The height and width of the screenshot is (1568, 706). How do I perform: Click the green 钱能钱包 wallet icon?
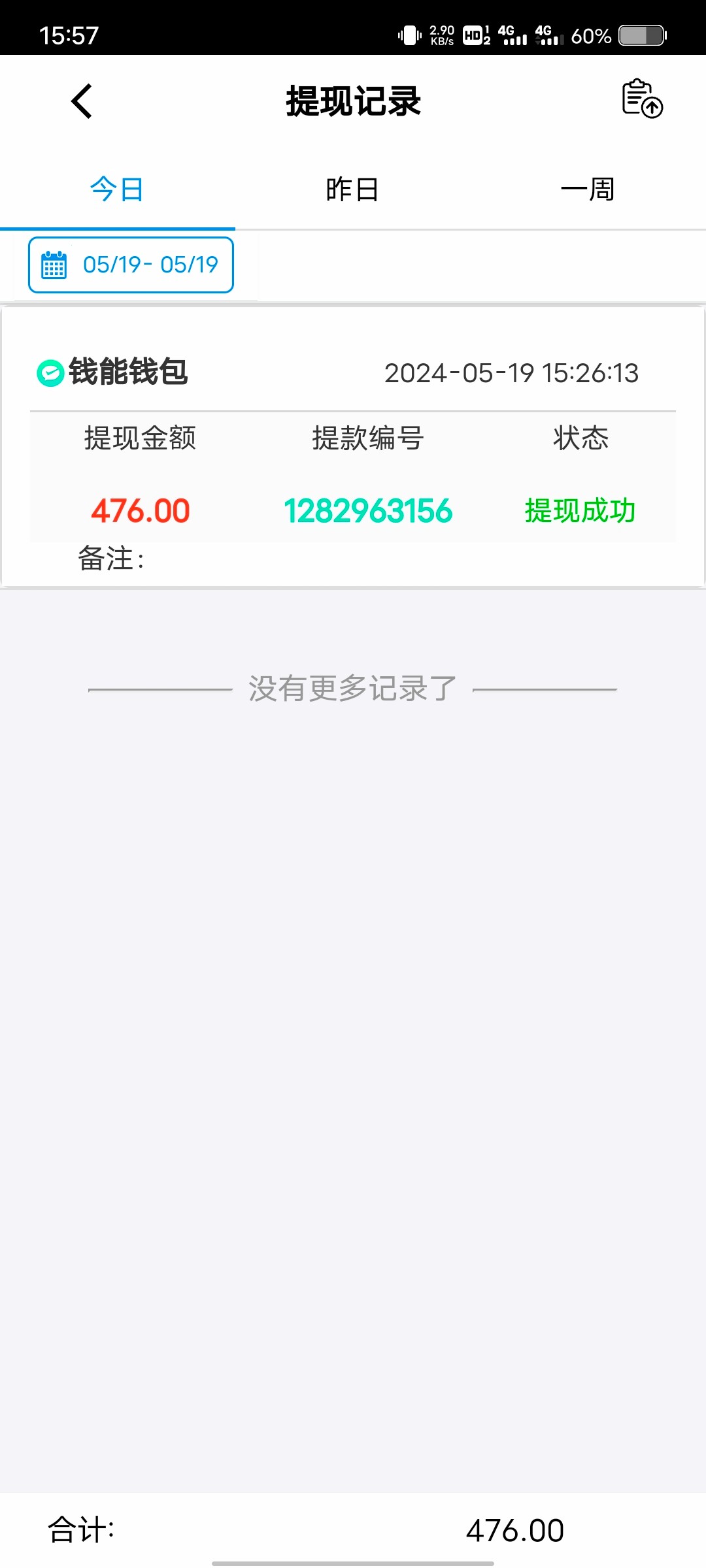(48, 374)
